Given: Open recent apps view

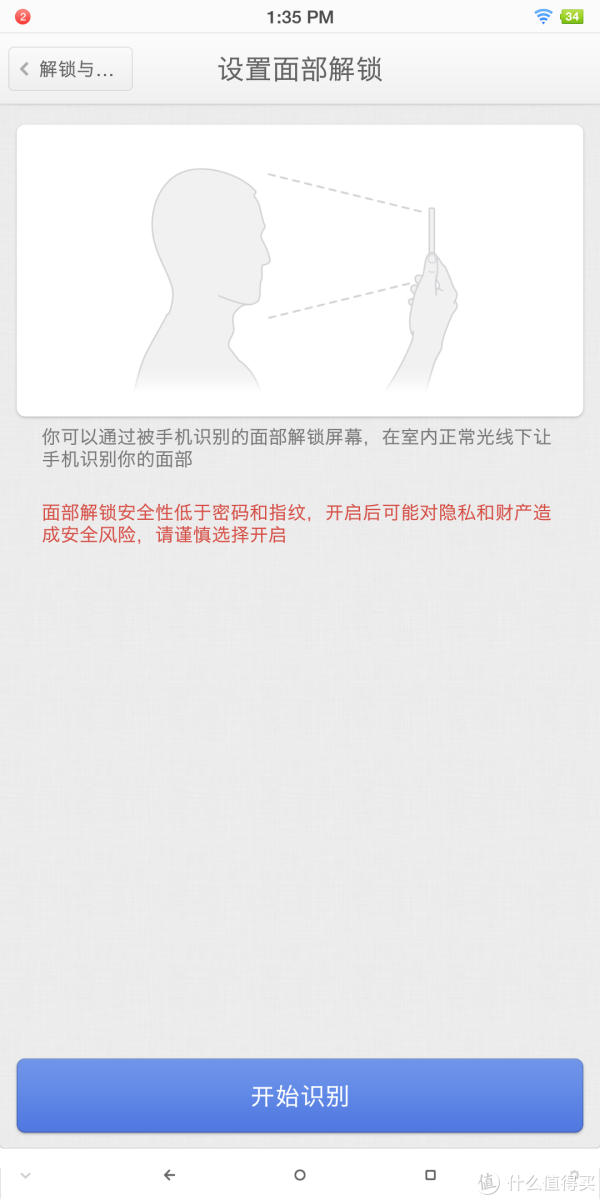Looking at the screenshot, I should [x=430, y=1175].
